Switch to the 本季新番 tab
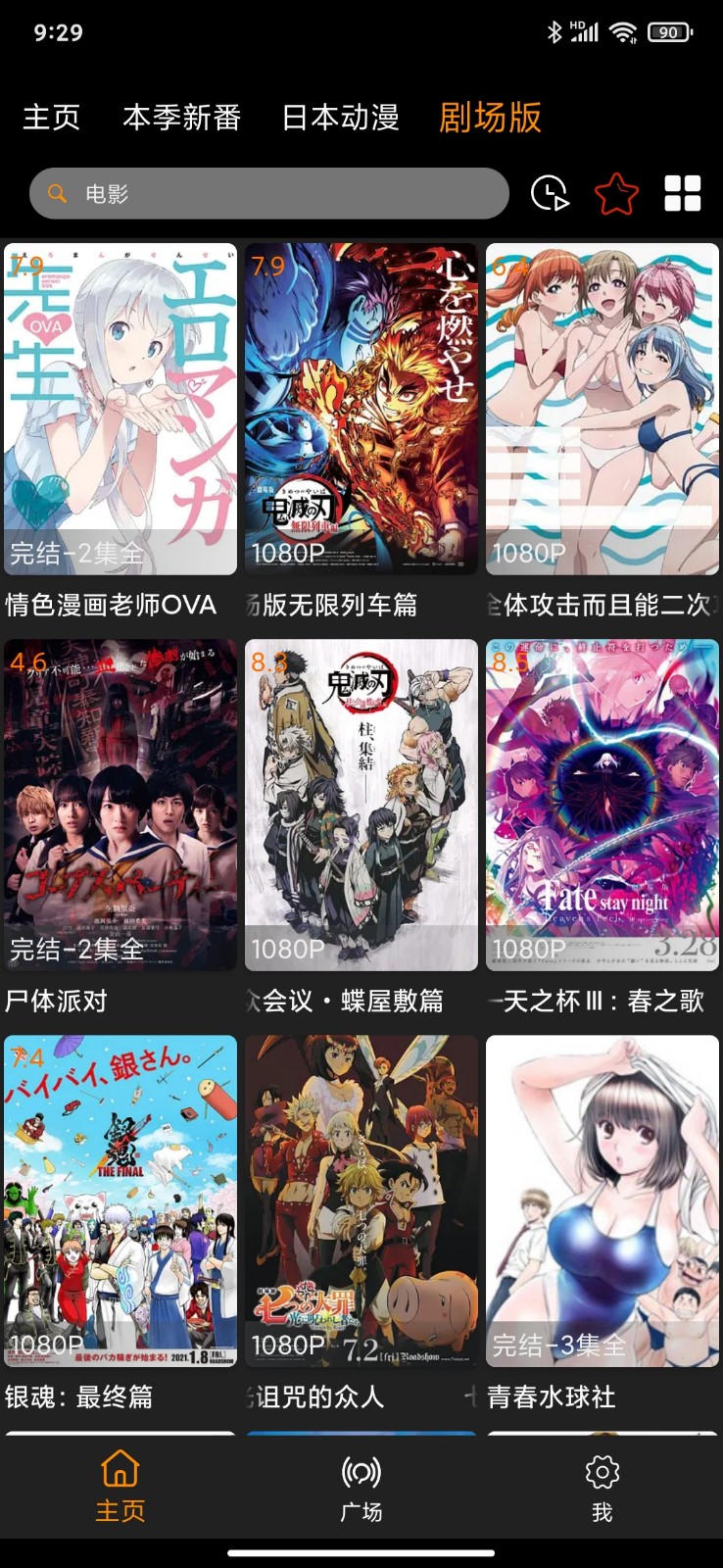Viewport: 723px width, 1568px height. 181,118
